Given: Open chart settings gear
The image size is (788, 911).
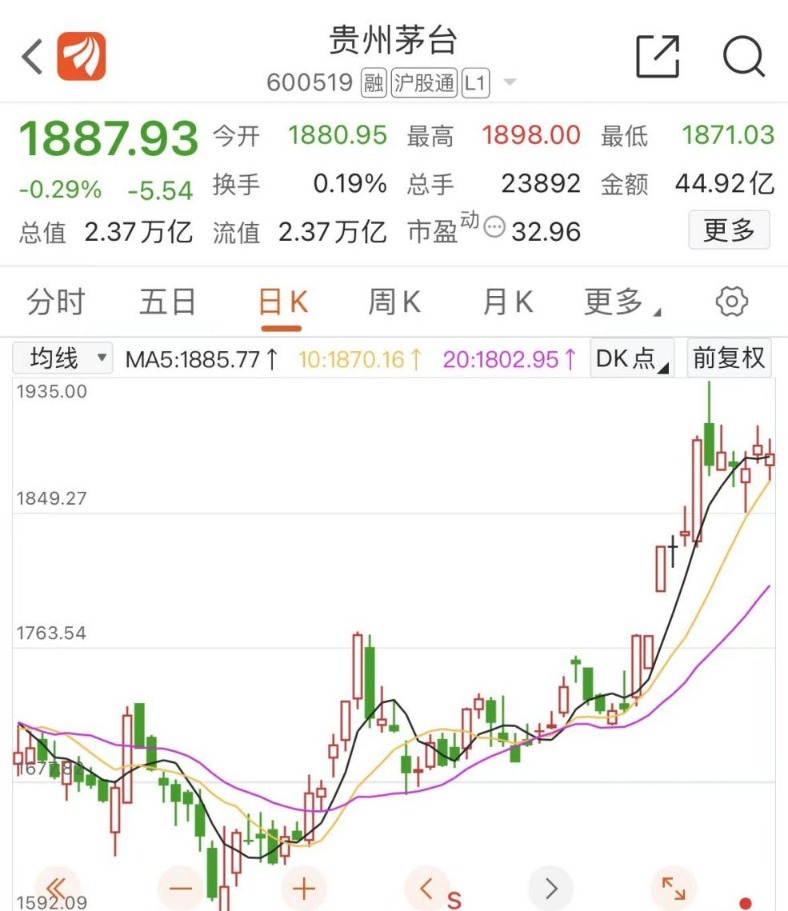Looking at the screenshot, I should [732, 301].
